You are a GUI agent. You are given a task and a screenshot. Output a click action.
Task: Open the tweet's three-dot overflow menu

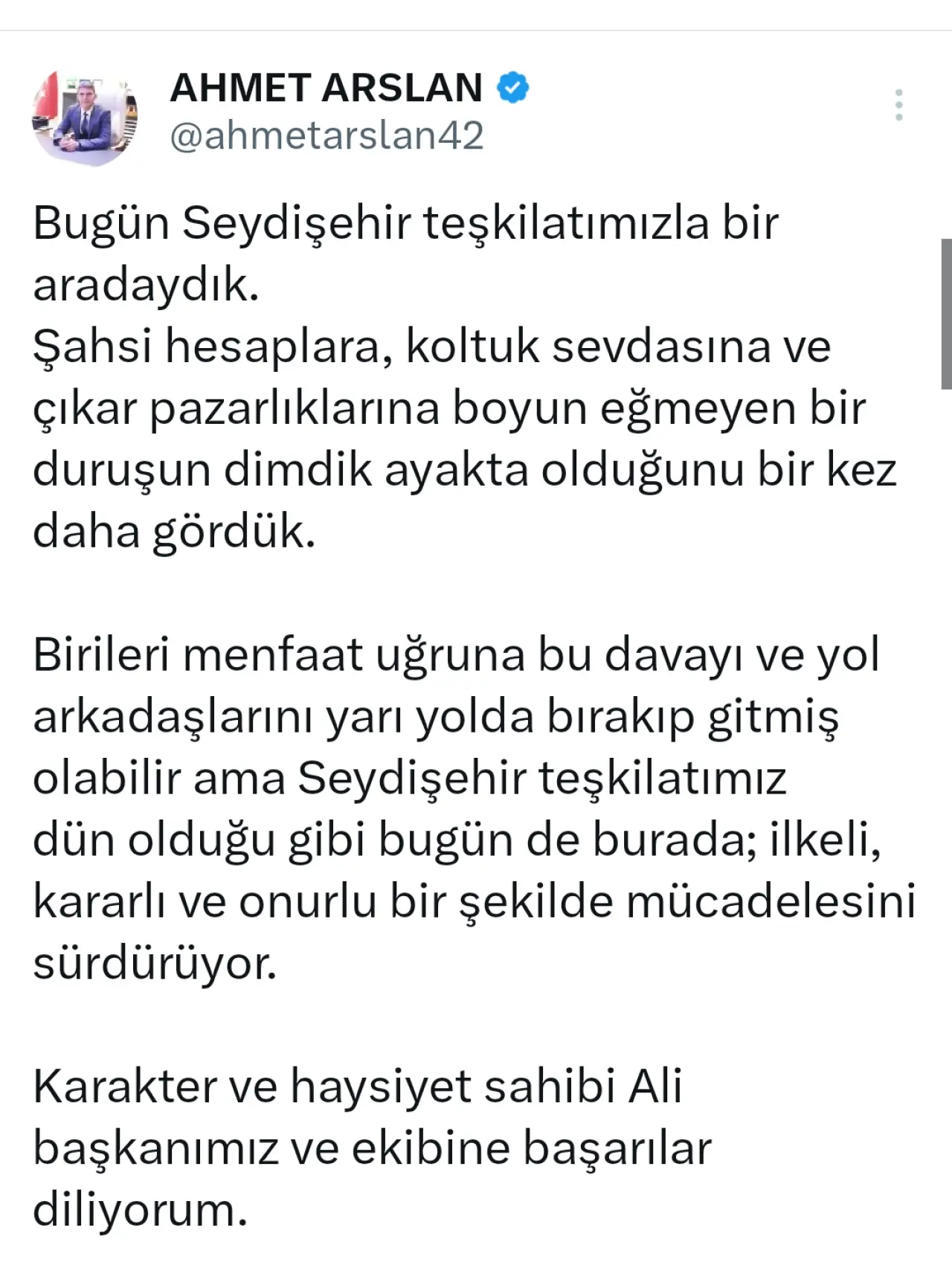(x=898, y=105)
